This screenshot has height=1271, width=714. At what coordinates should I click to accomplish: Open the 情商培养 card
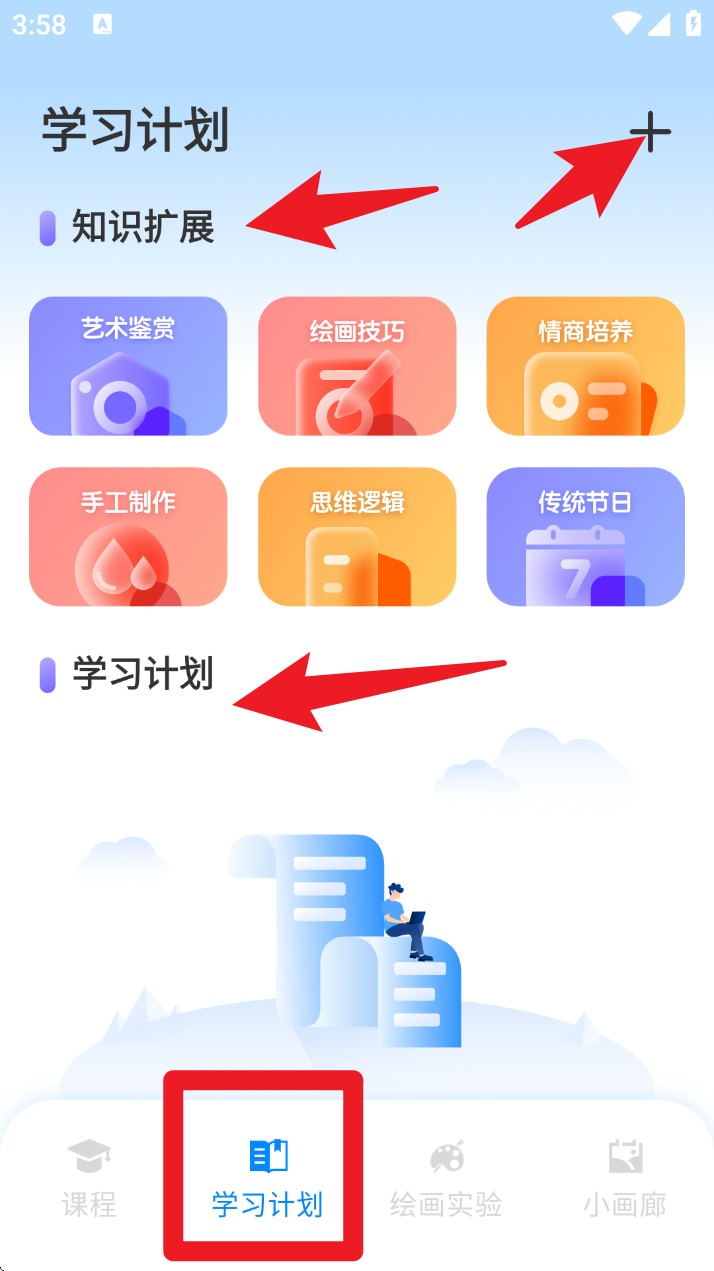(x=586, y=366)
